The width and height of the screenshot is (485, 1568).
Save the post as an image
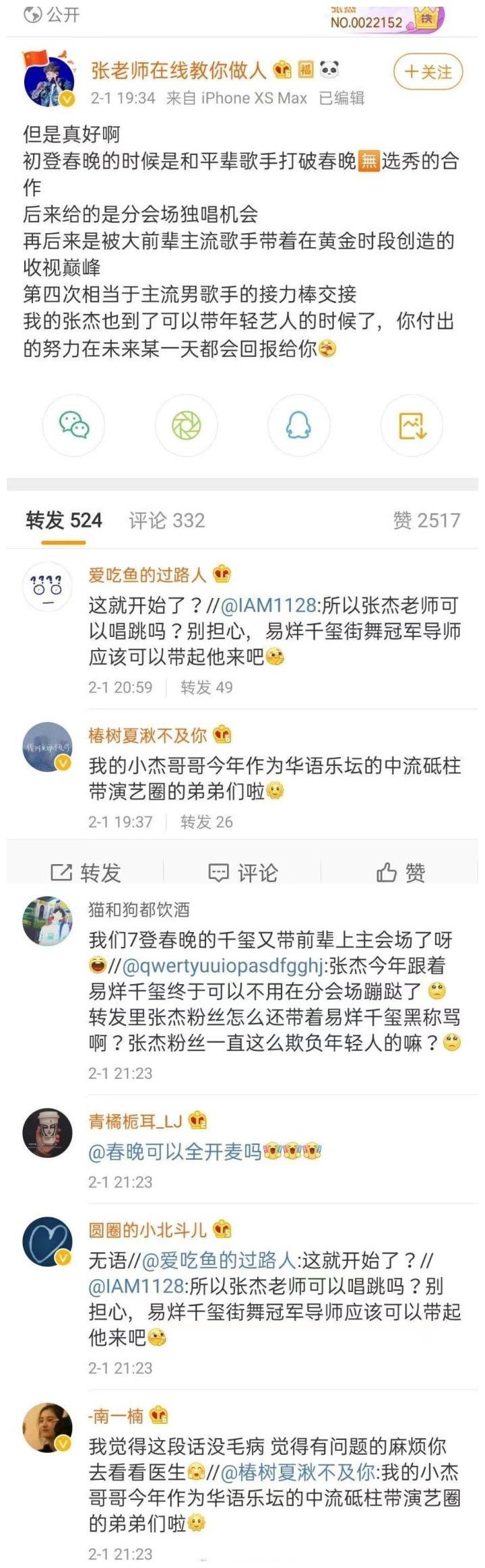[x=411, y=426]
